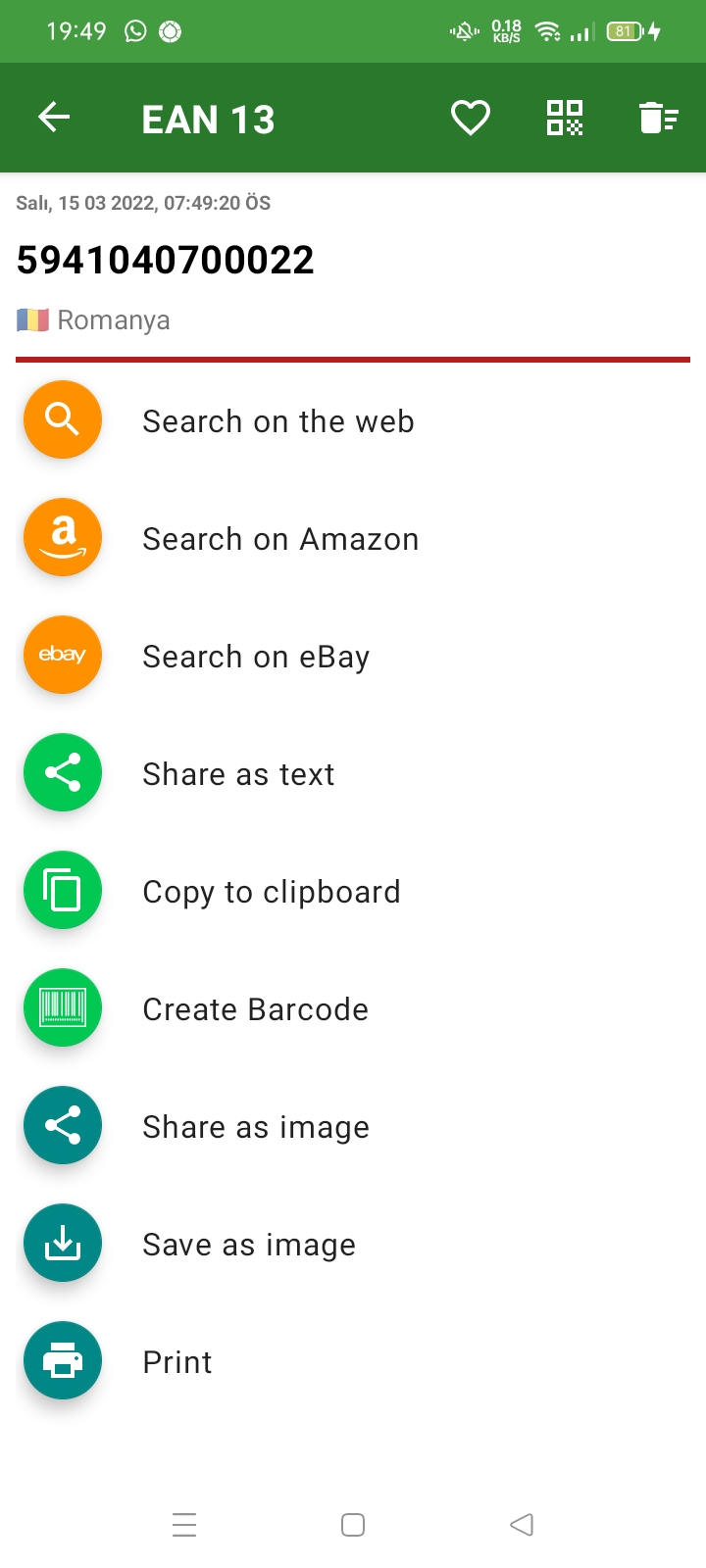
Task: Add this barcode to favorites
Action: pos(470,119)
